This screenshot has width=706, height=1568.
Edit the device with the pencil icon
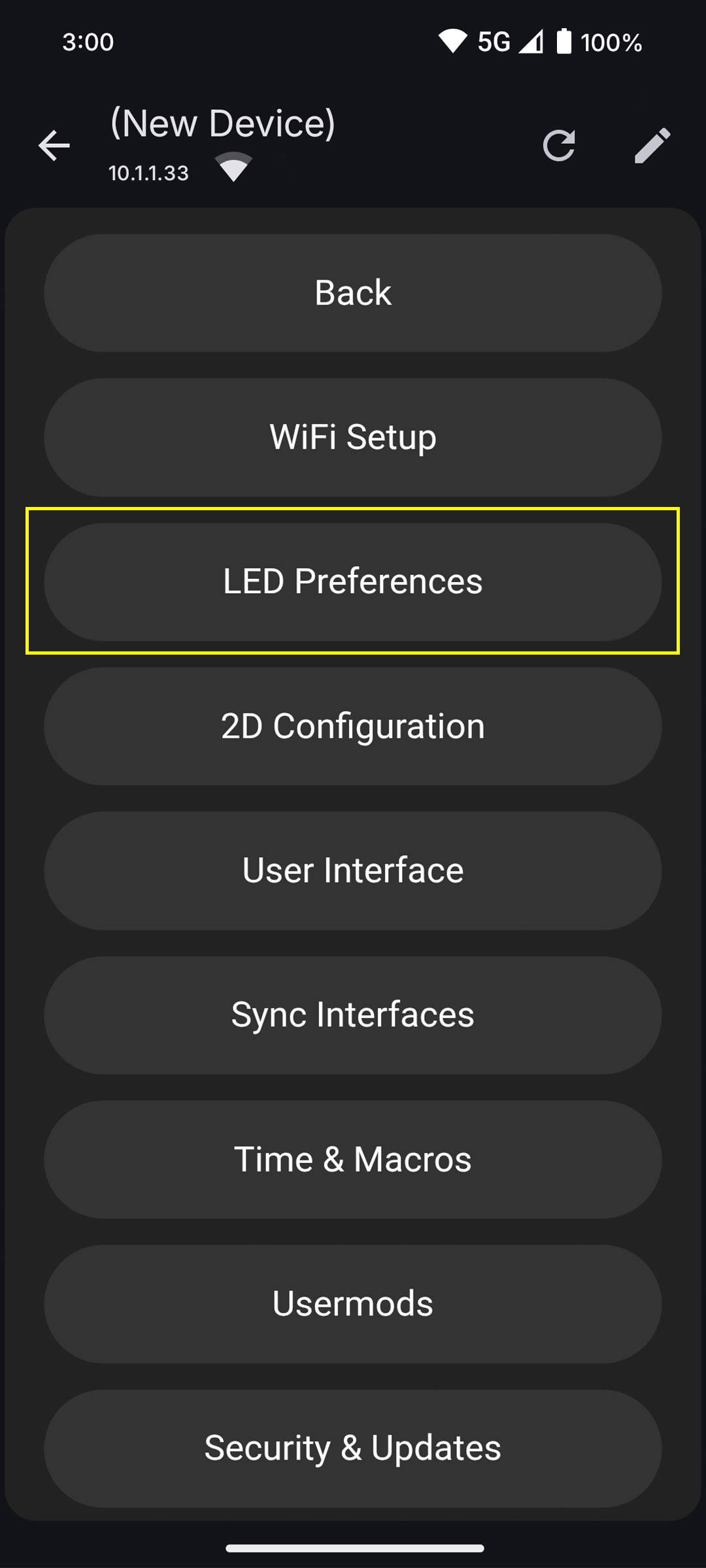(x=652, y=145)
